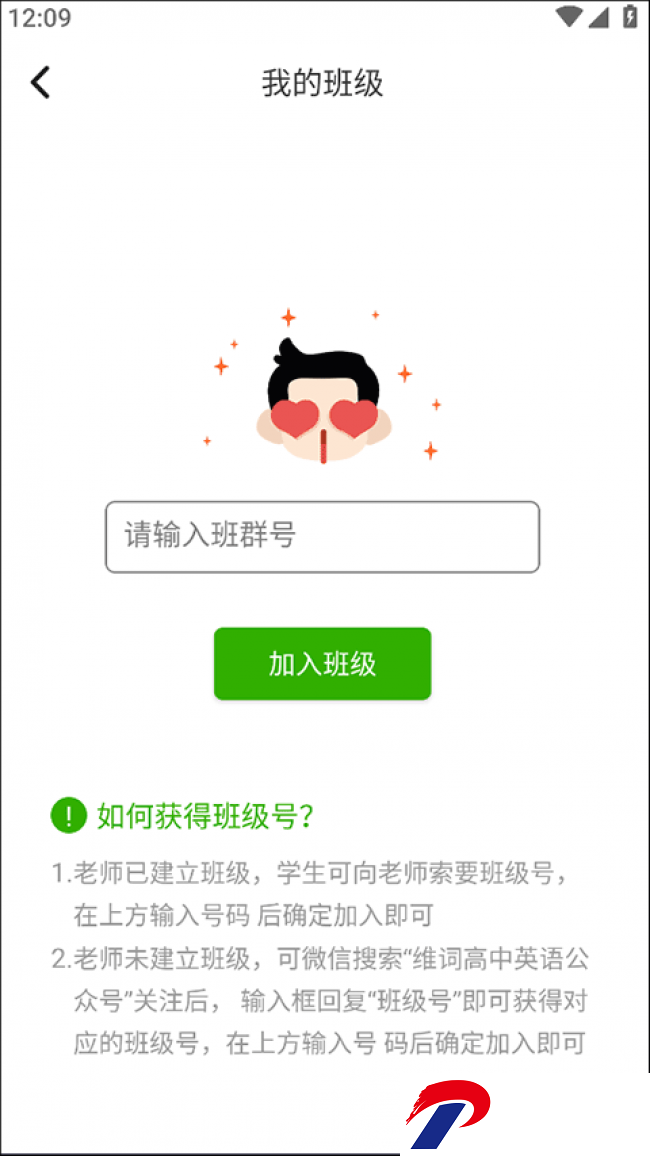Tap the green 加入班级 button
Image resolution: width=650 pixels, height=1156 pixels.
(322, 664)
